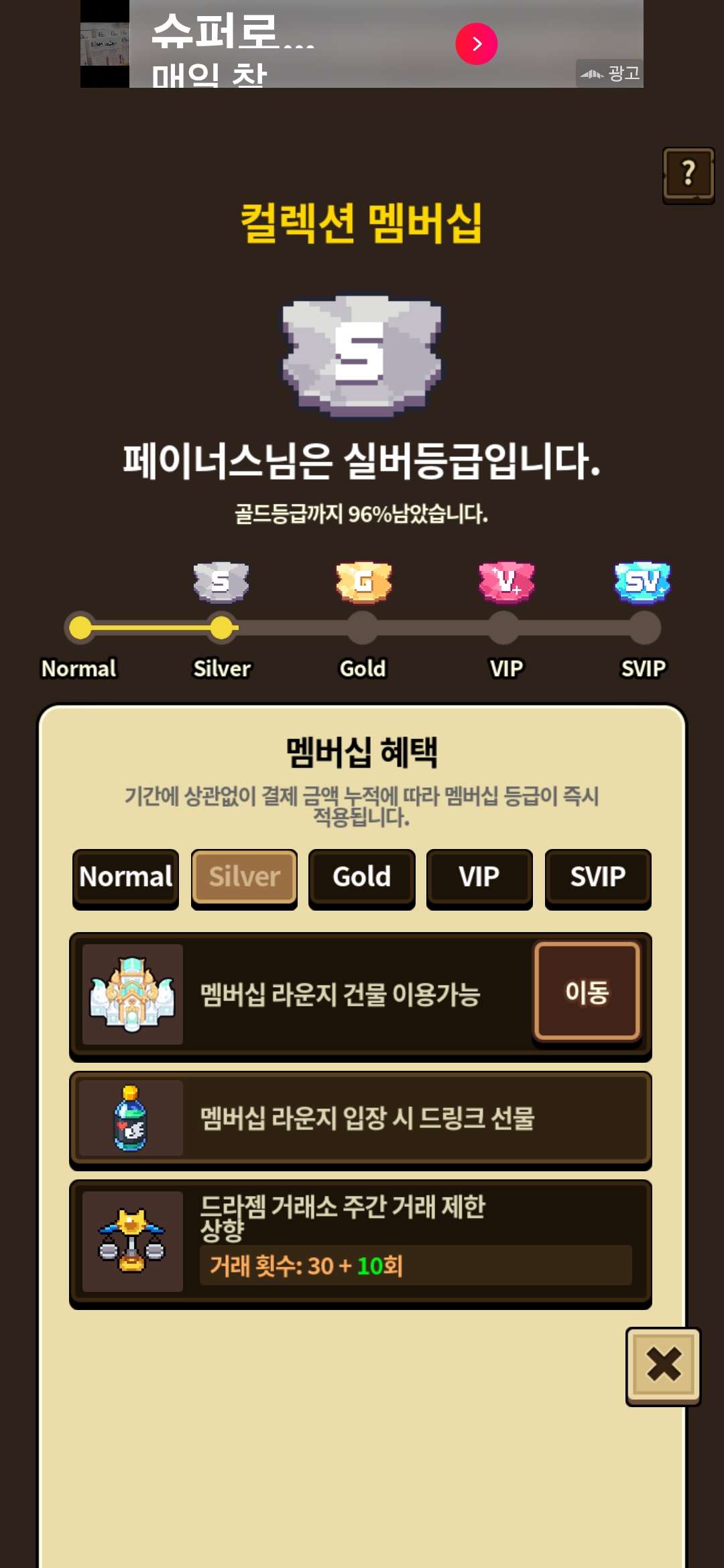Open the ad banner arrow button

(476, 44)
